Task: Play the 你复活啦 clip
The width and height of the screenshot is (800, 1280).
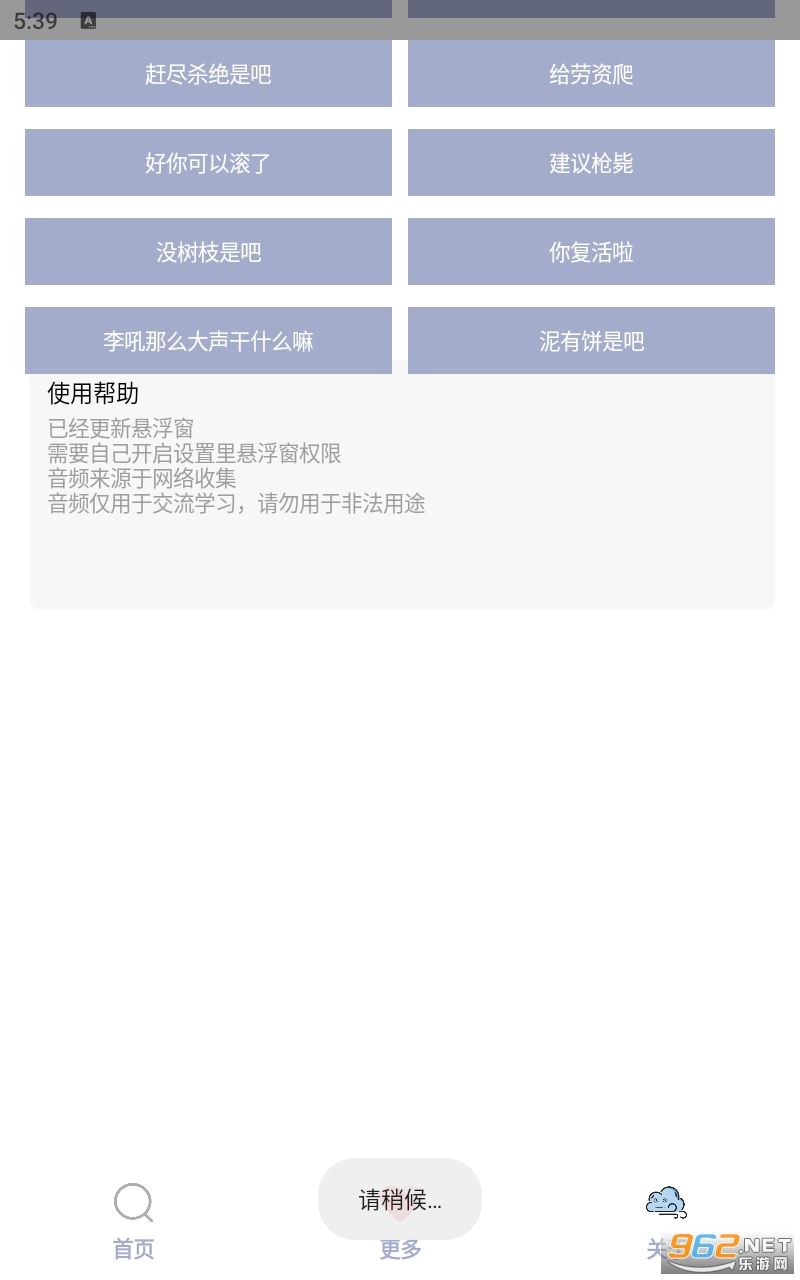Action: pyautogui.click(x=591, y=252)
